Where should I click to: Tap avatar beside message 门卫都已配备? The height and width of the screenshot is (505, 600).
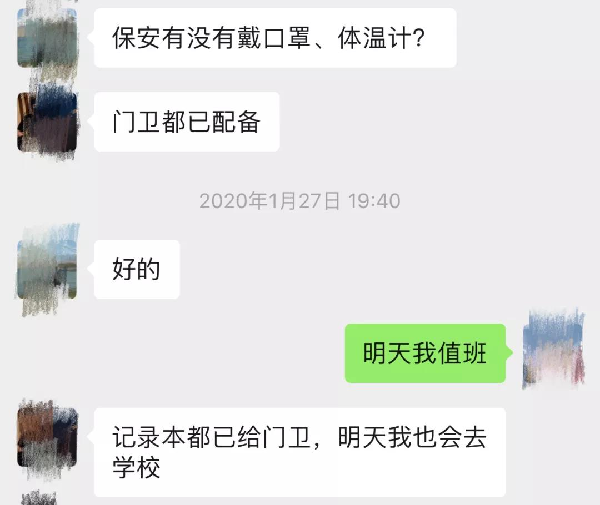(x=47, y=120)
